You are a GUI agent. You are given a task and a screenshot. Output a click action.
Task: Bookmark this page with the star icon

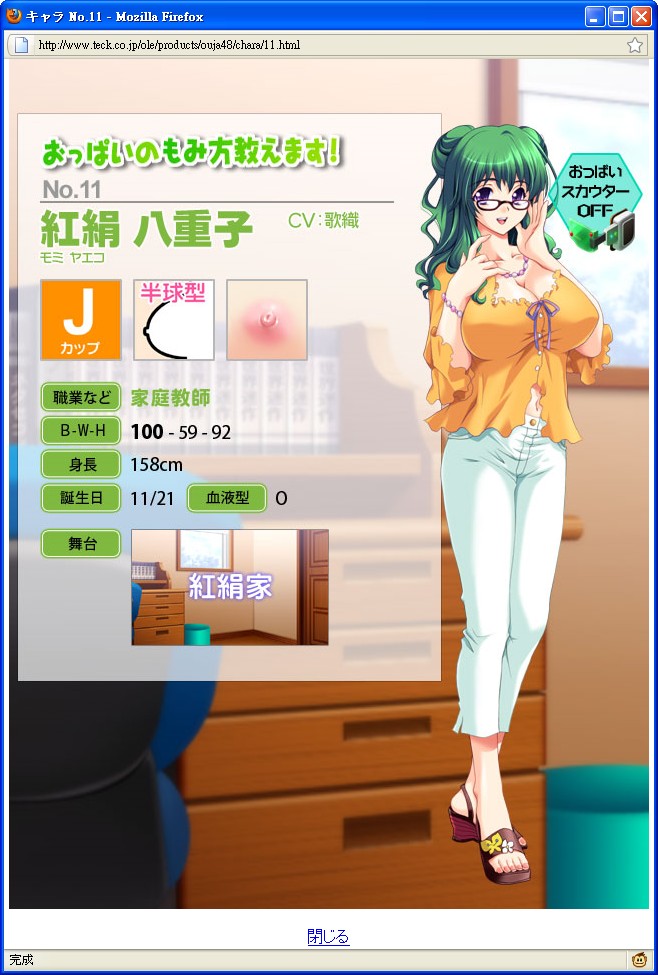pyautogui.click(x=635, y=45)
